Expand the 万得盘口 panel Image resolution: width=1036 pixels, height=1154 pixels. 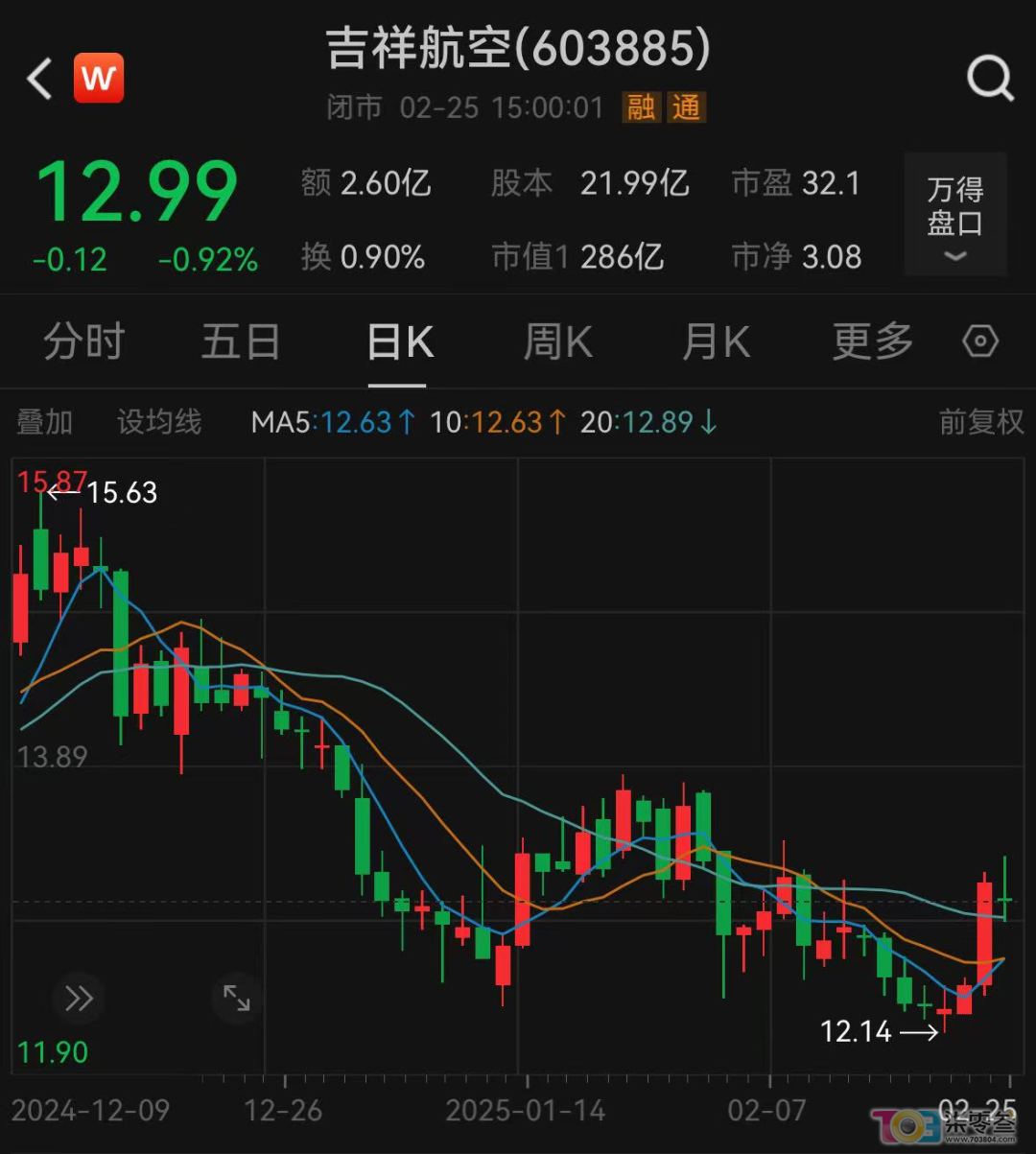pyautogui.click(x=954, y=215)
